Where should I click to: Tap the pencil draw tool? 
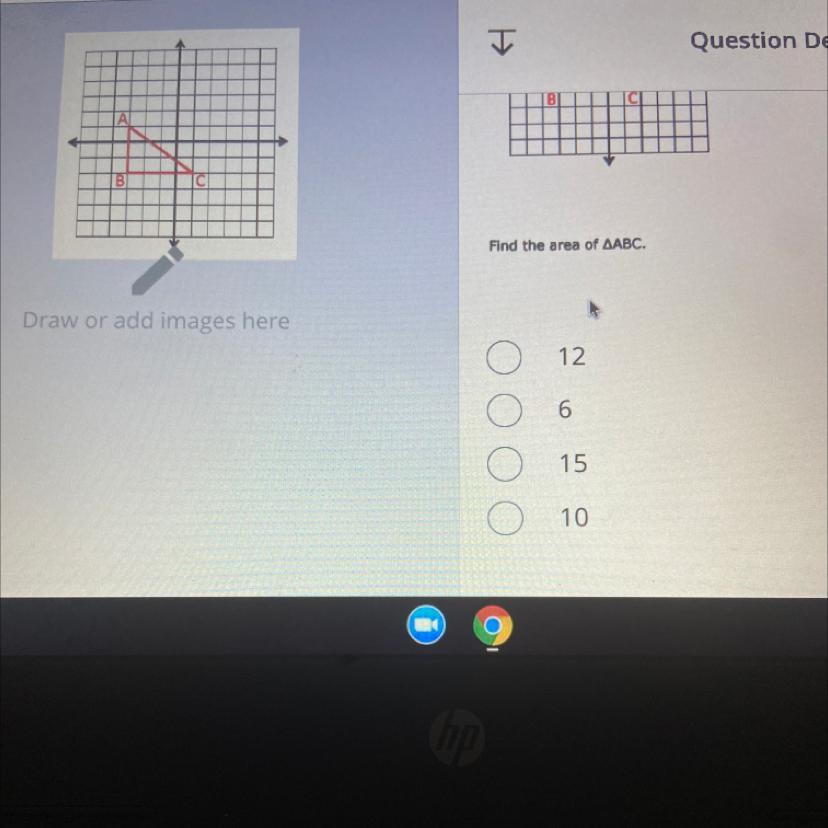157,271
